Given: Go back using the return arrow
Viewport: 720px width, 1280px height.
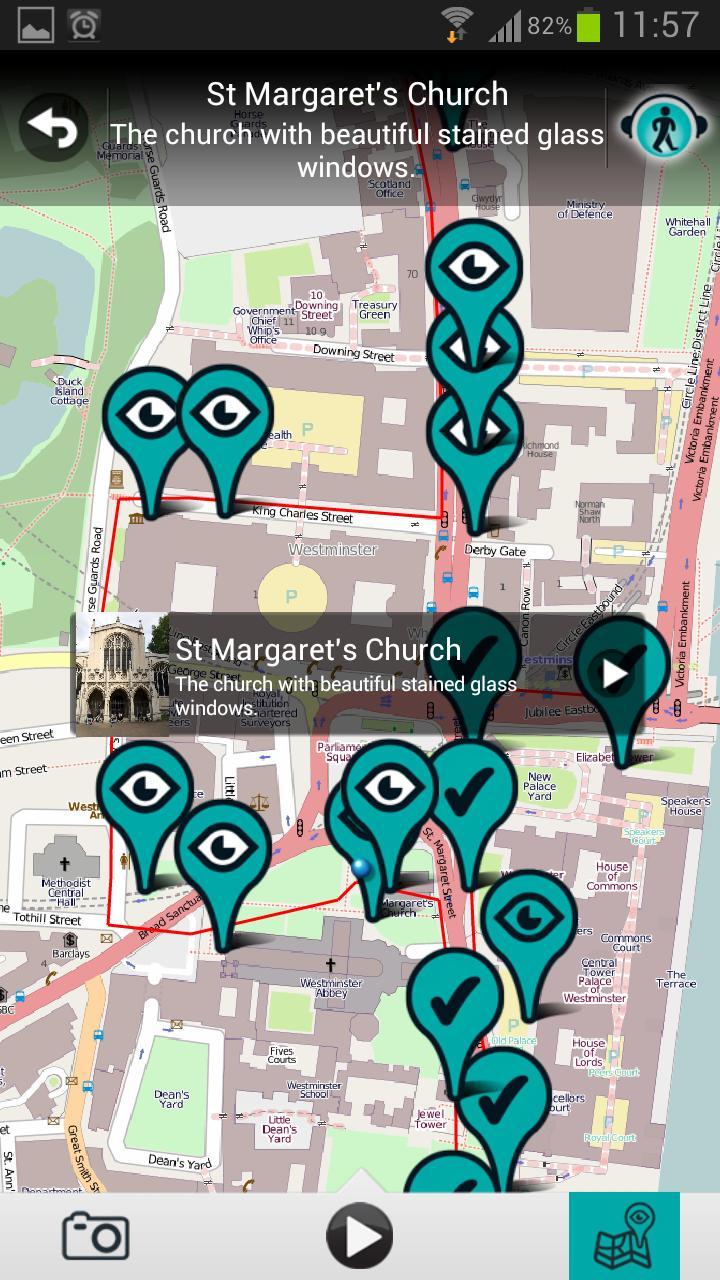Looking at the screenshot, I should click(x=54, y=127).
